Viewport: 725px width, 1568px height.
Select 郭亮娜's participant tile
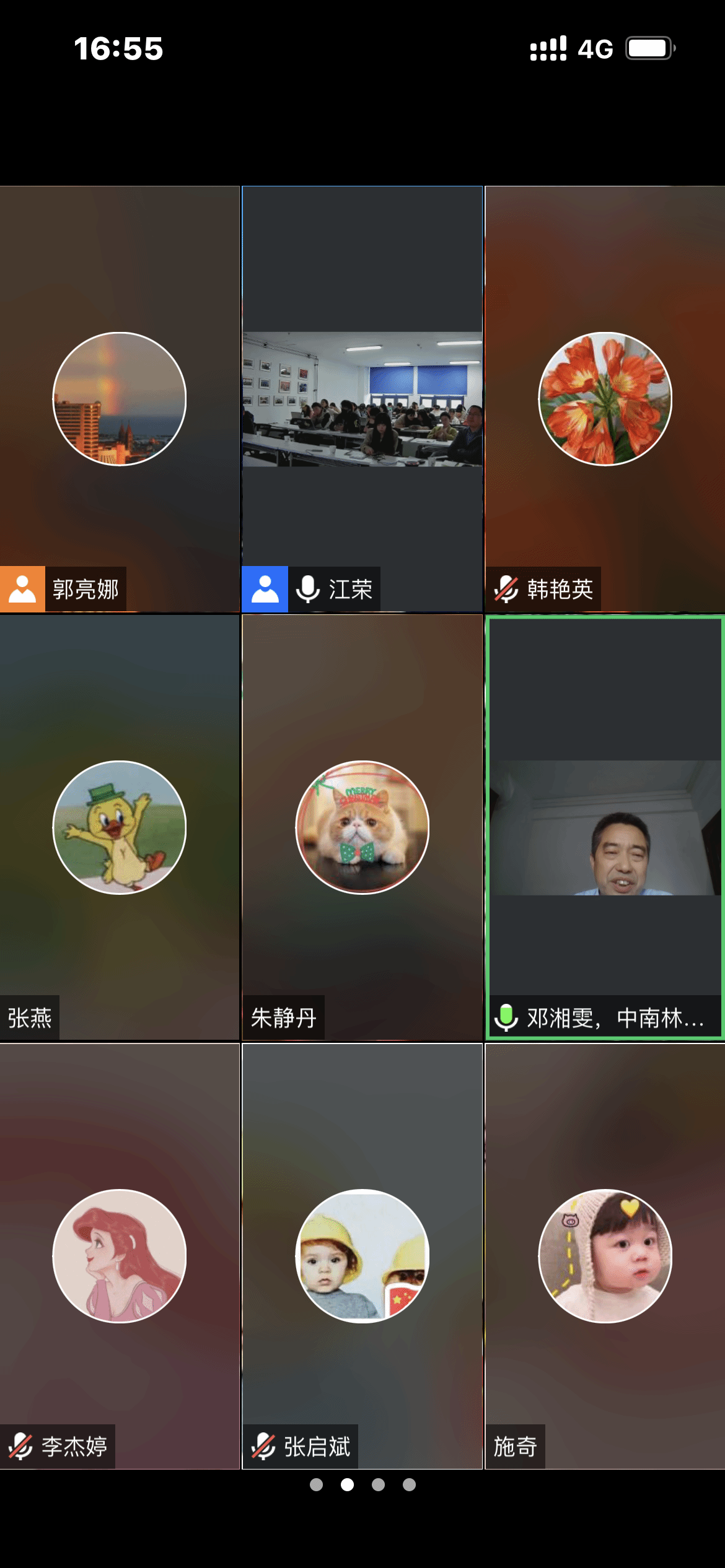(x=120, y=399)
